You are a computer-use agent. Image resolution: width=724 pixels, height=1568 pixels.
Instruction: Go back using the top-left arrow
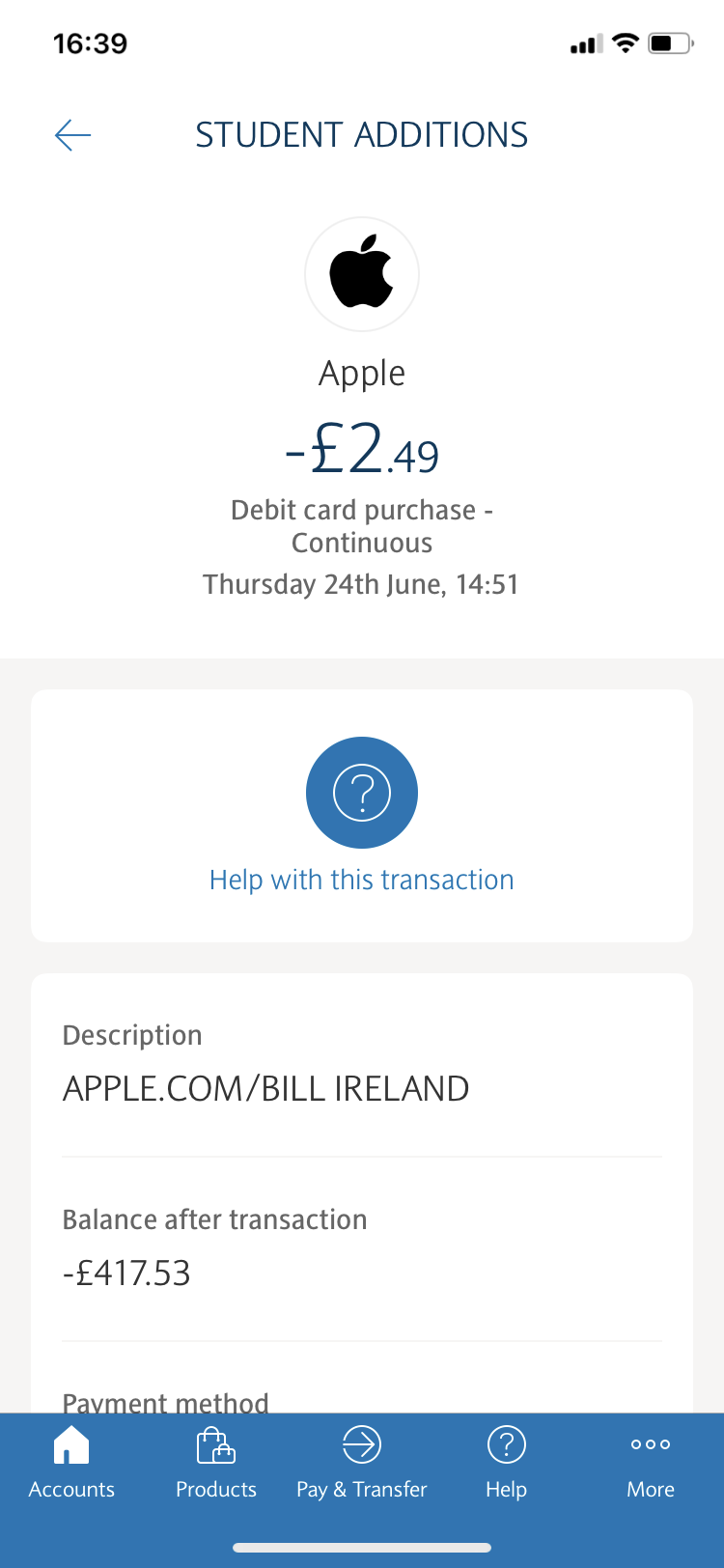[x=73, y=135]
